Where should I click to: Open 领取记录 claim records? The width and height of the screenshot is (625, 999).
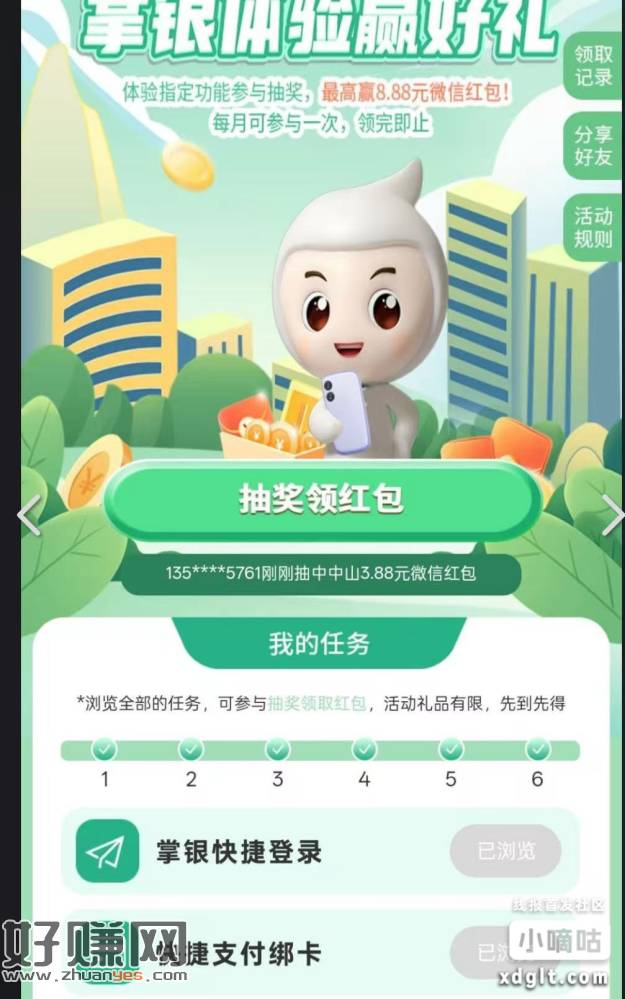[x=593, y=66]
